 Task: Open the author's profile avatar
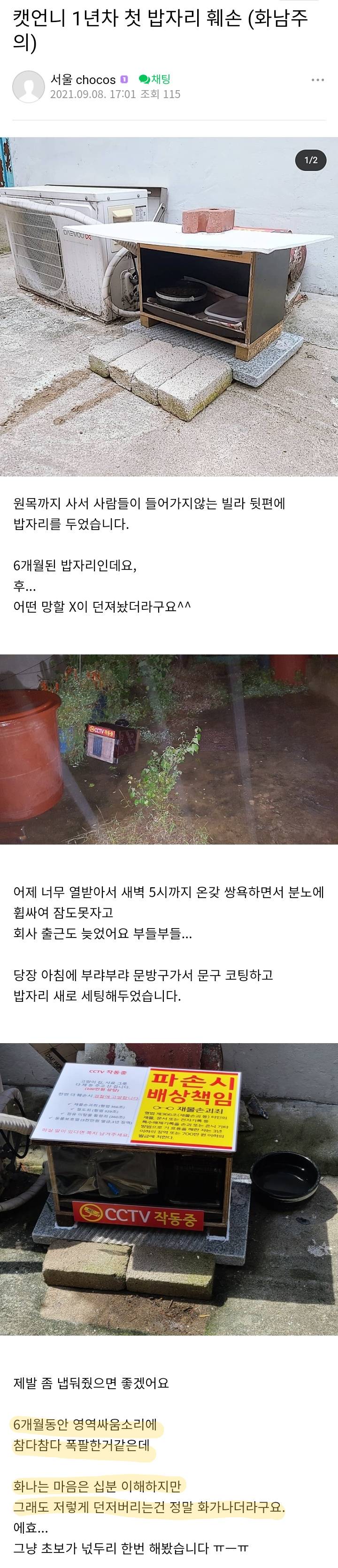pyautogui.click(x=28, y=86)
